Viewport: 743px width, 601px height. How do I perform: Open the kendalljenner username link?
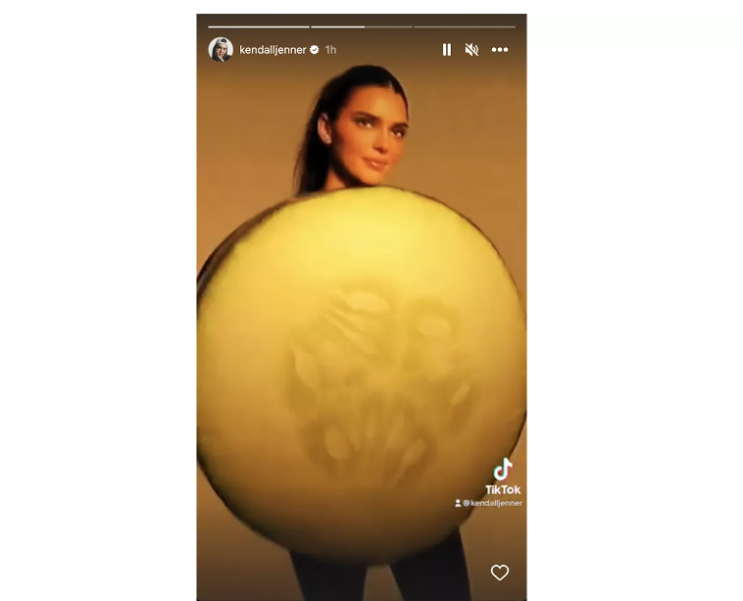tap(272, 50)
